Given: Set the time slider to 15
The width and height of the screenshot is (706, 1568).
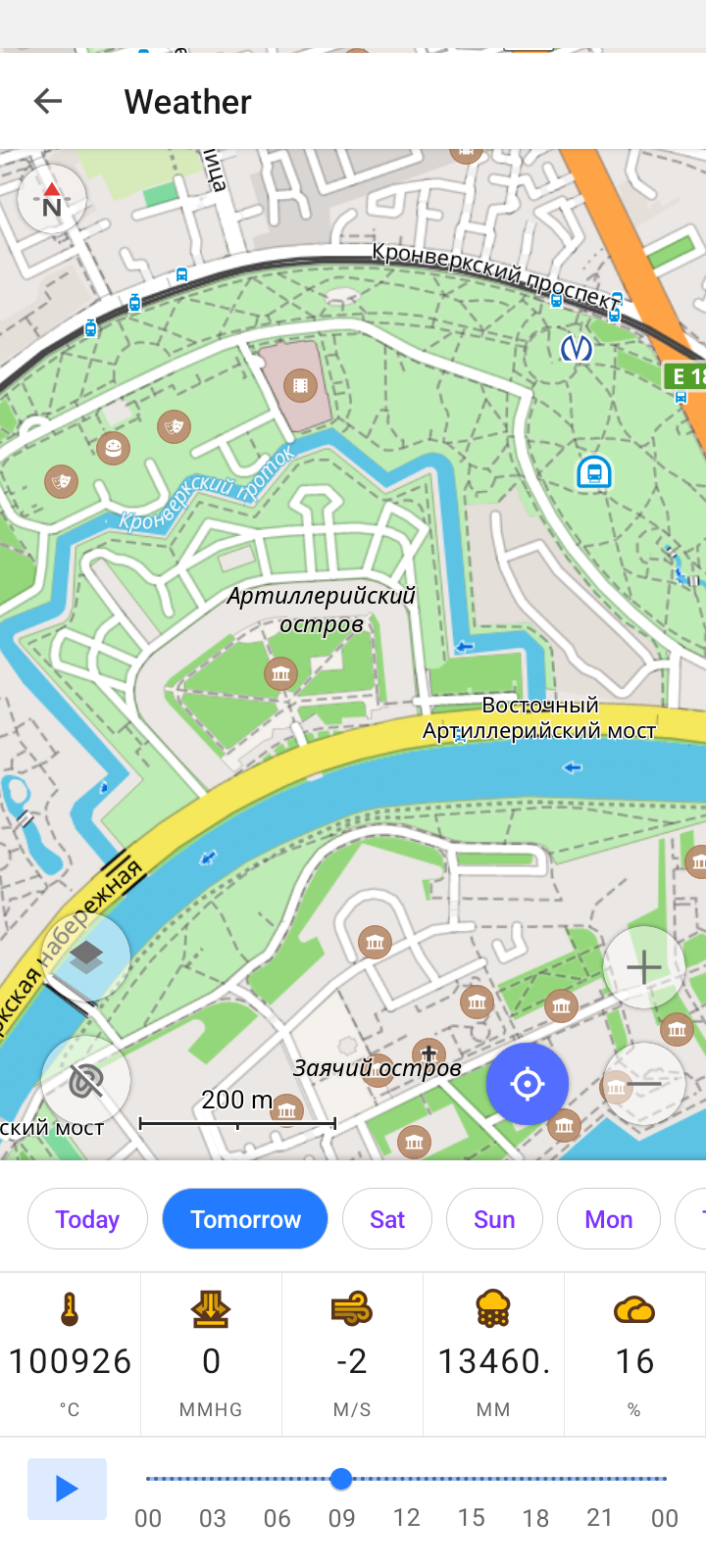Looking at the screenshot, I should 471,1479.
